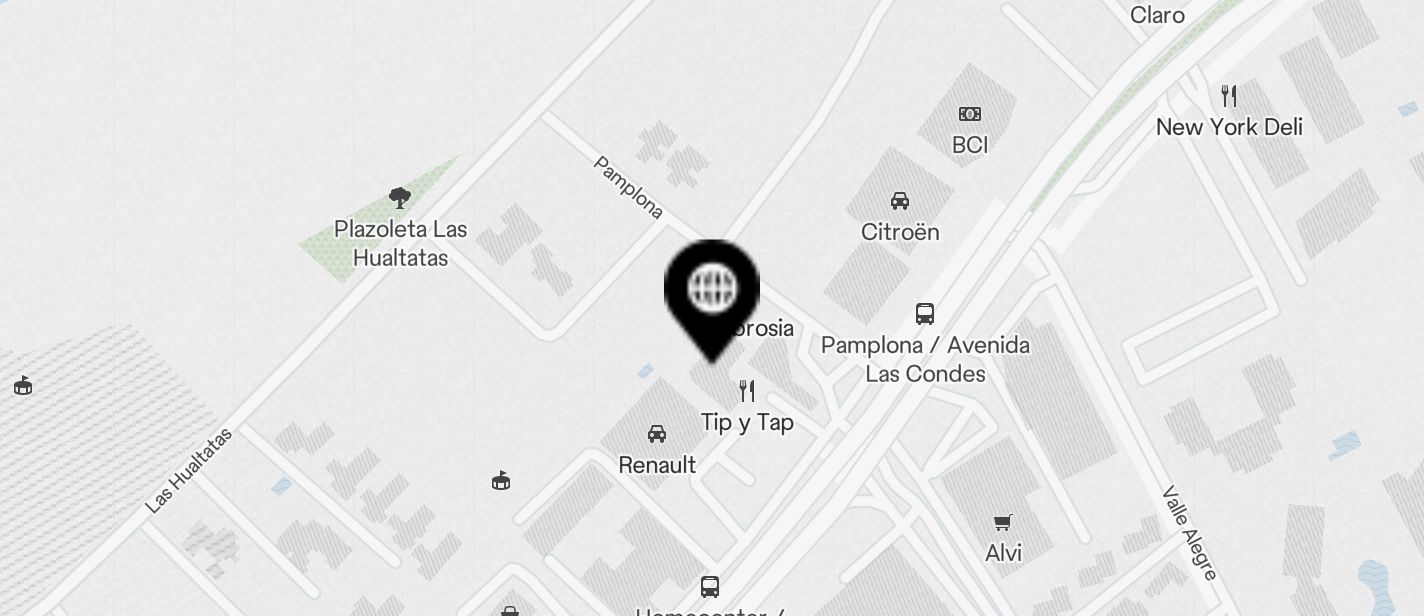
Task: Select the Tip y Tap restaurant marker
Action: coord(746,391)
